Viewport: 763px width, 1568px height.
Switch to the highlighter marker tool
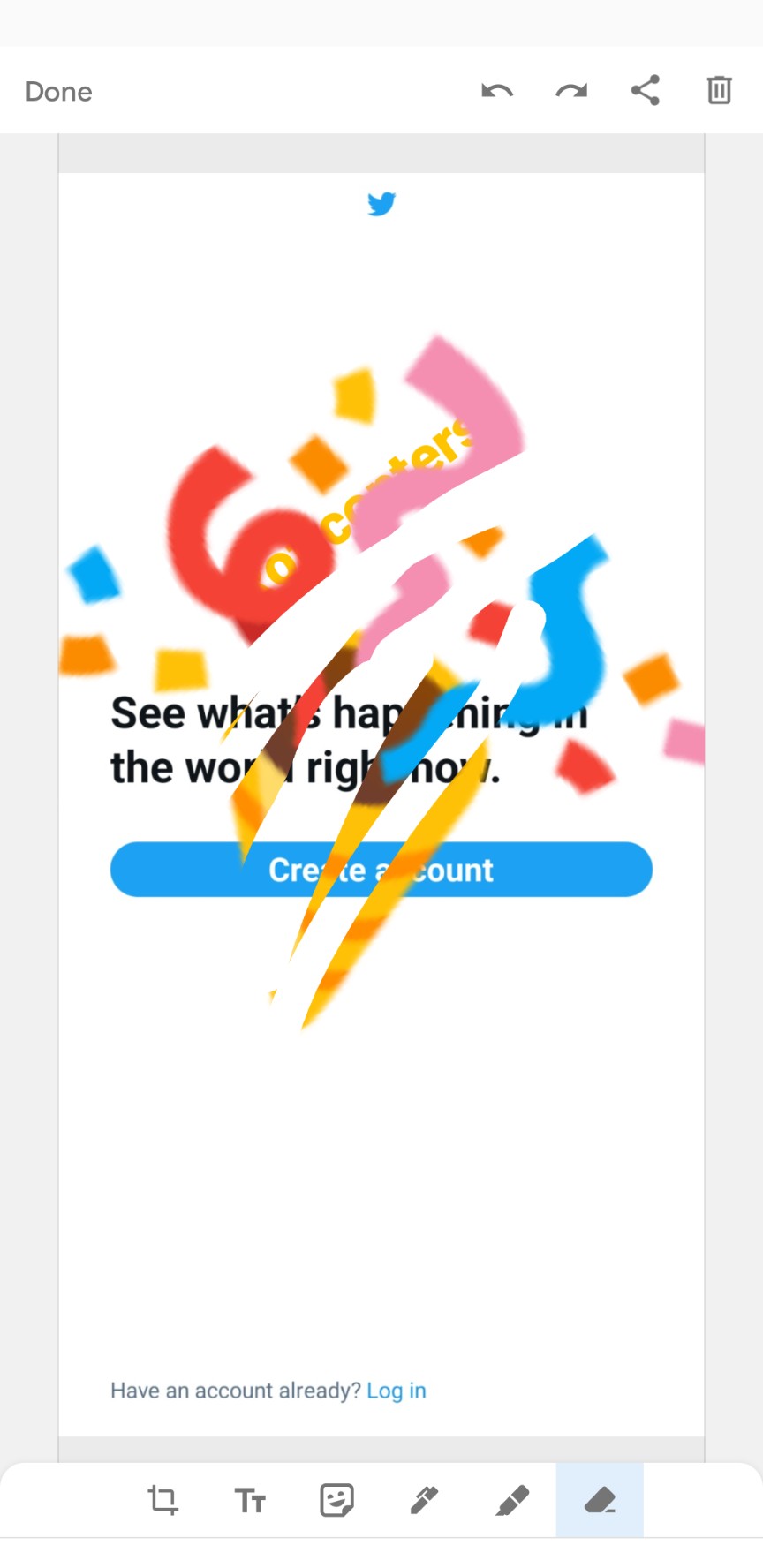click(512, 1500)
